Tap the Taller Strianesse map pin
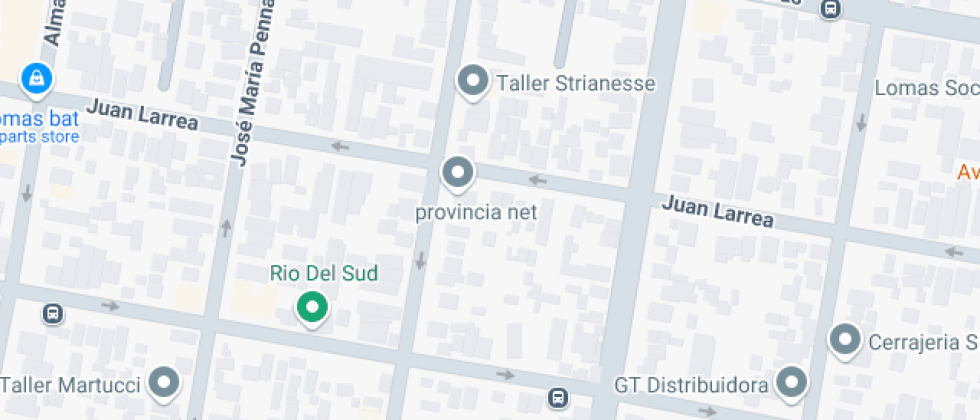 pos(472,81)
